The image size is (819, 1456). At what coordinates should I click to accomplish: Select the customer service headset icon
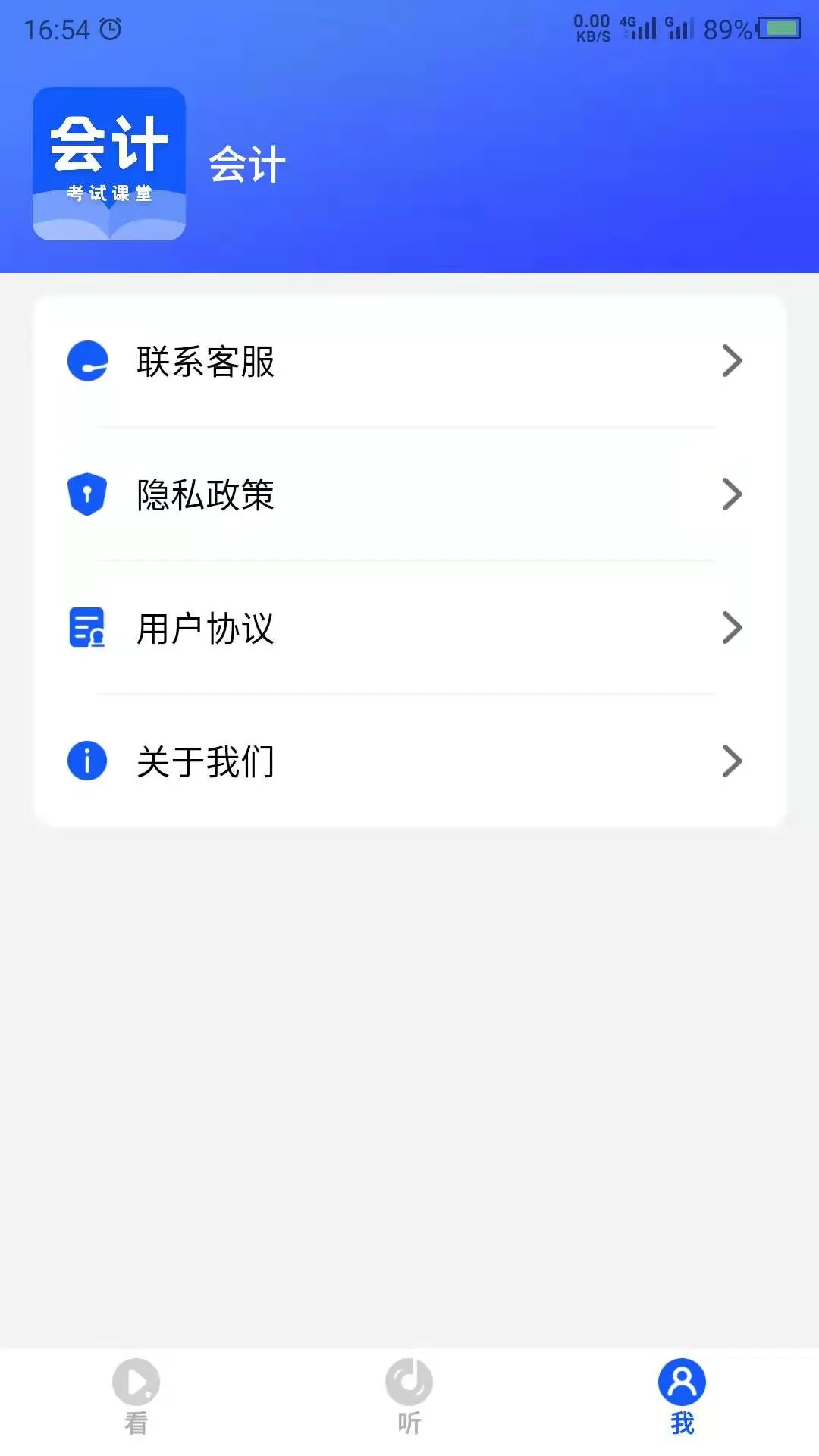(86, 362)
